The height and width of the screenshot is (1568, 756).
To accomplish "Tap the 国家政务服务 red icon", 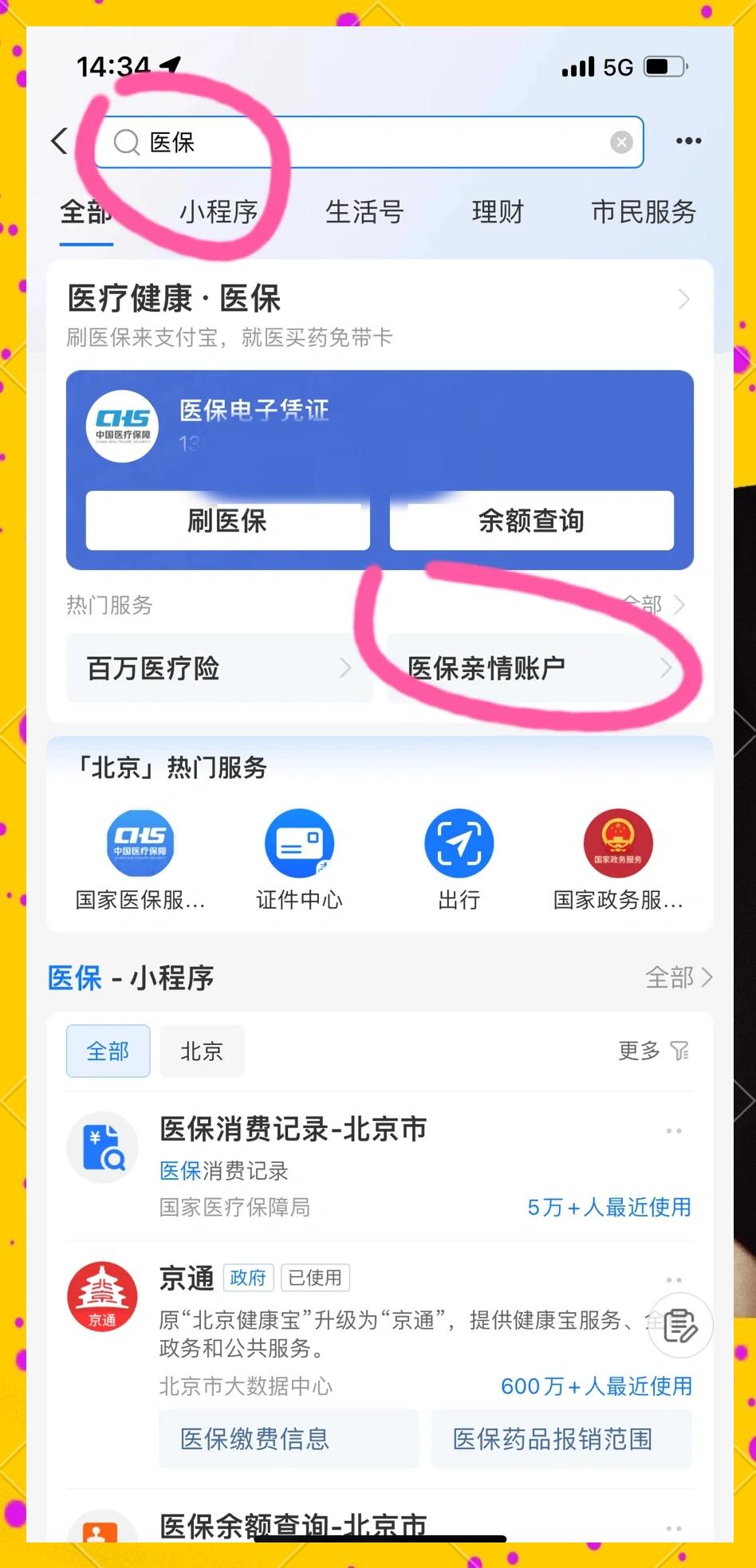I will (x=619, y=842).
